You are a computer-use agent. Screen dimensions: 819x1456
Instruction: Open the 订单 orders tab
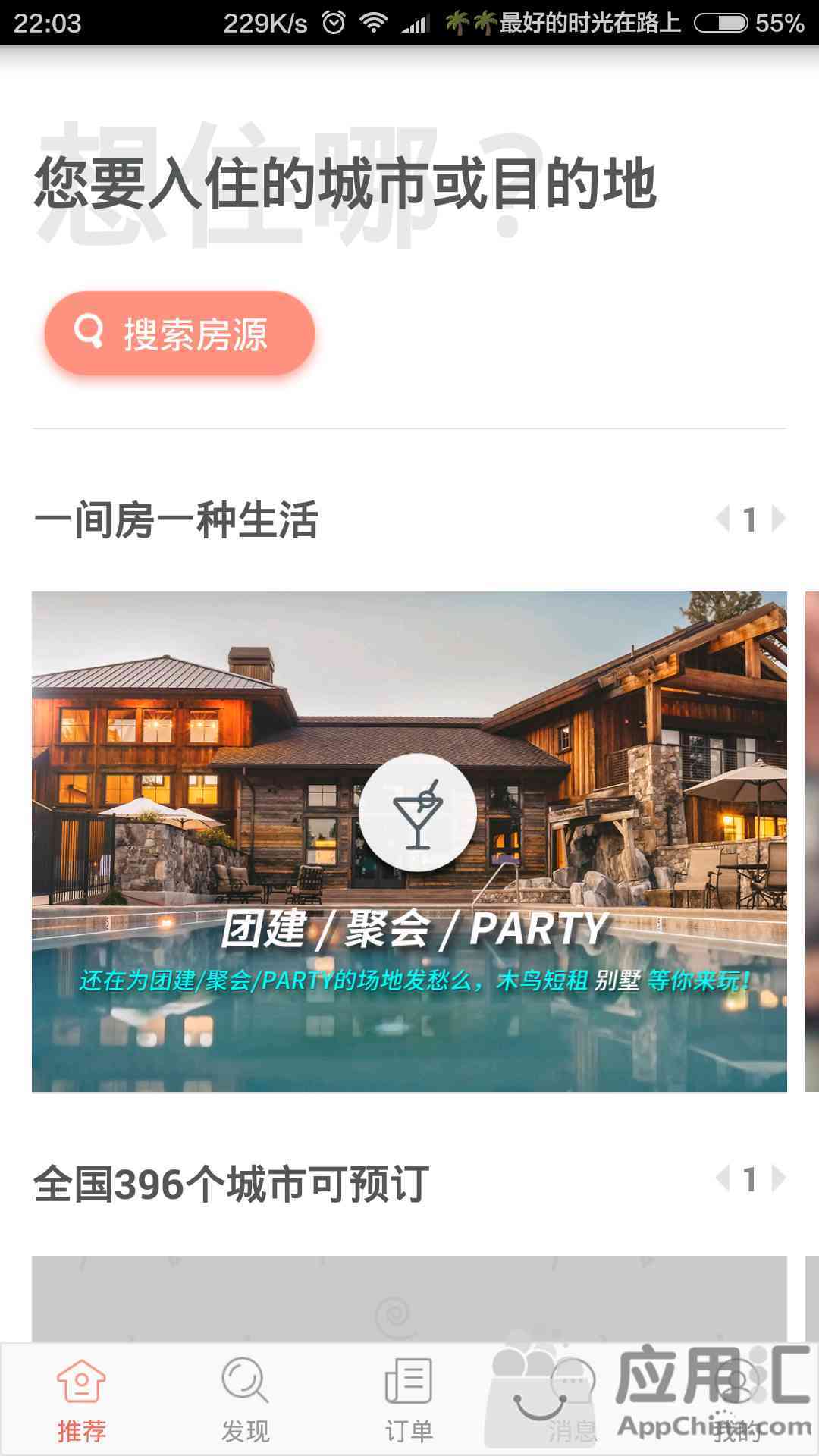pos(409,1401)
